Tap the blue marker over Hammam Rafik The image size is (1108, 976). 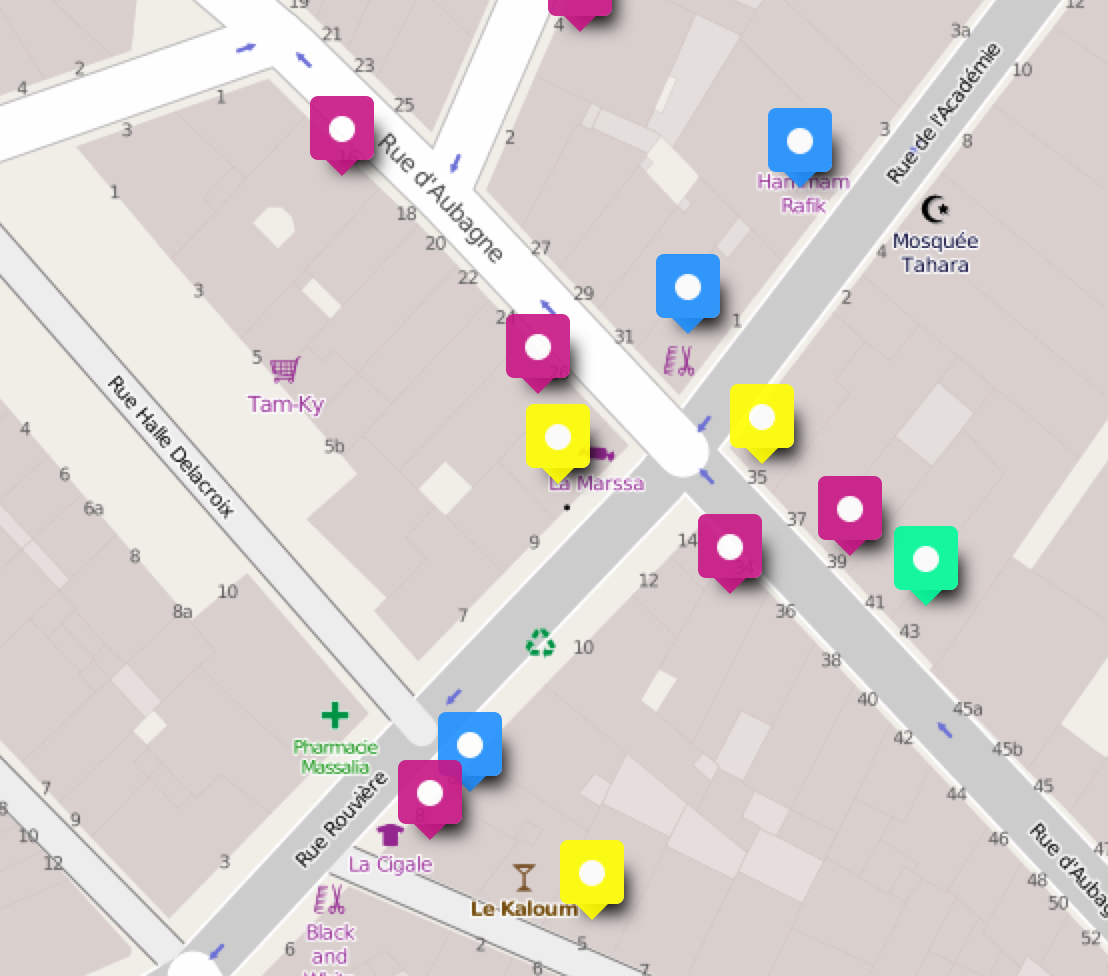click(x=799, y=141)
